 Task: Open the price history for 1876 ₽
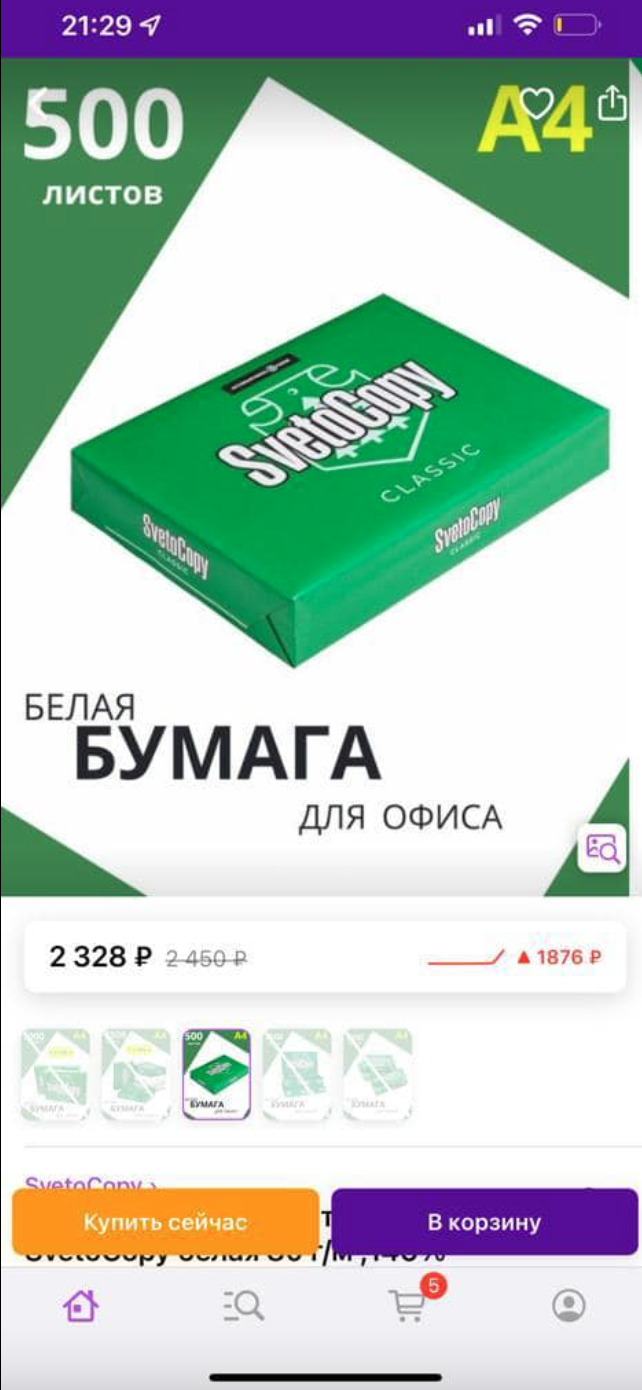pos(516,957)
